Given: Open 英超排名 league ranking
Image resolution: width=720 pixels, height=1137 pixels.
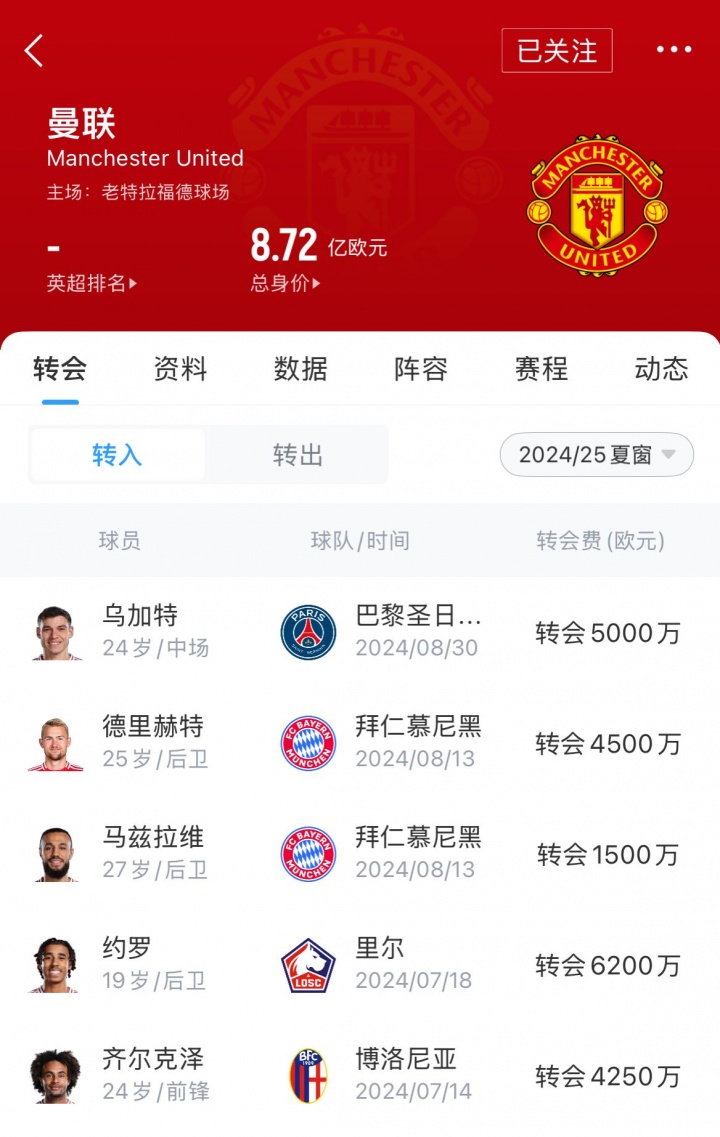Looking at the screenshot, I should pos(92,283).
